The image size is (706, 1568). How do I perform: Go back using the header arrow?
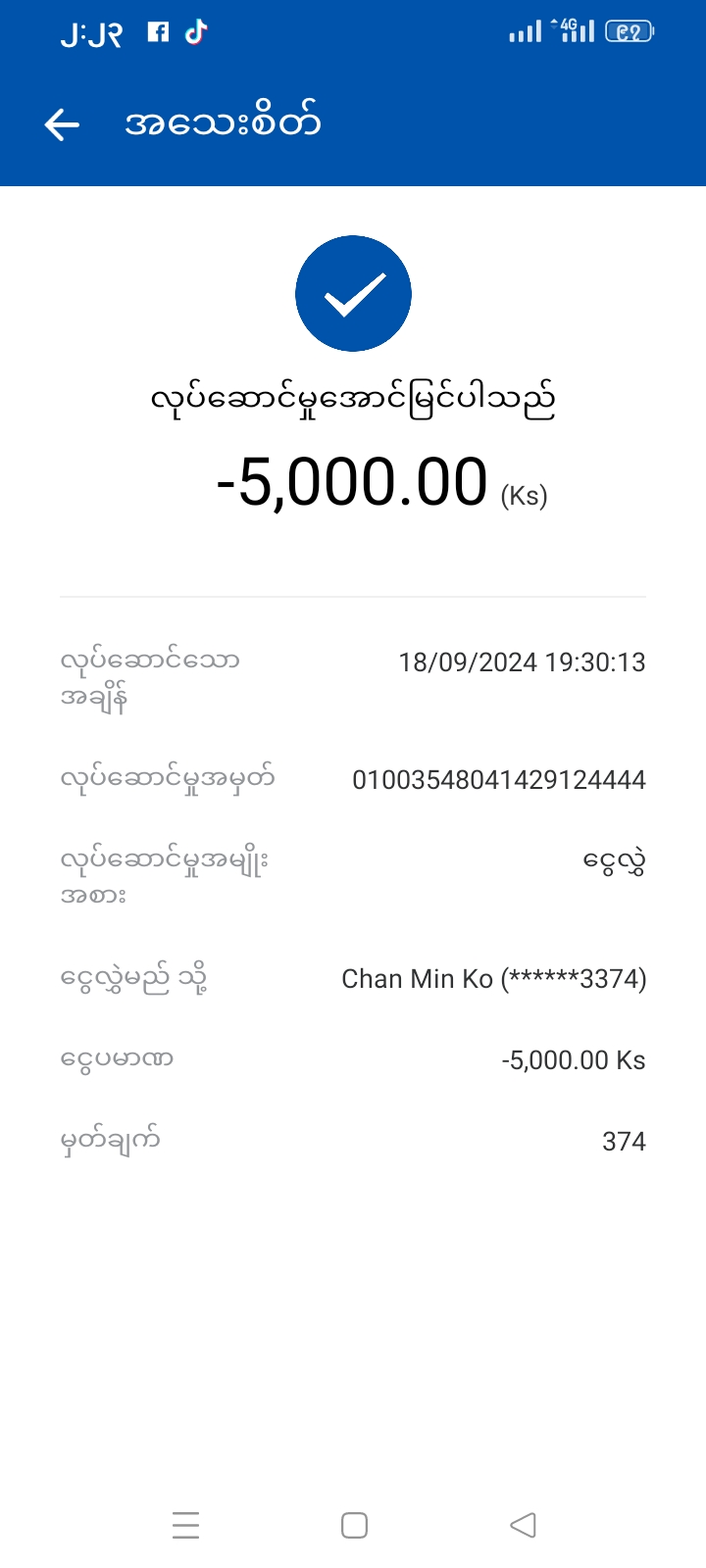pos(62,124)
